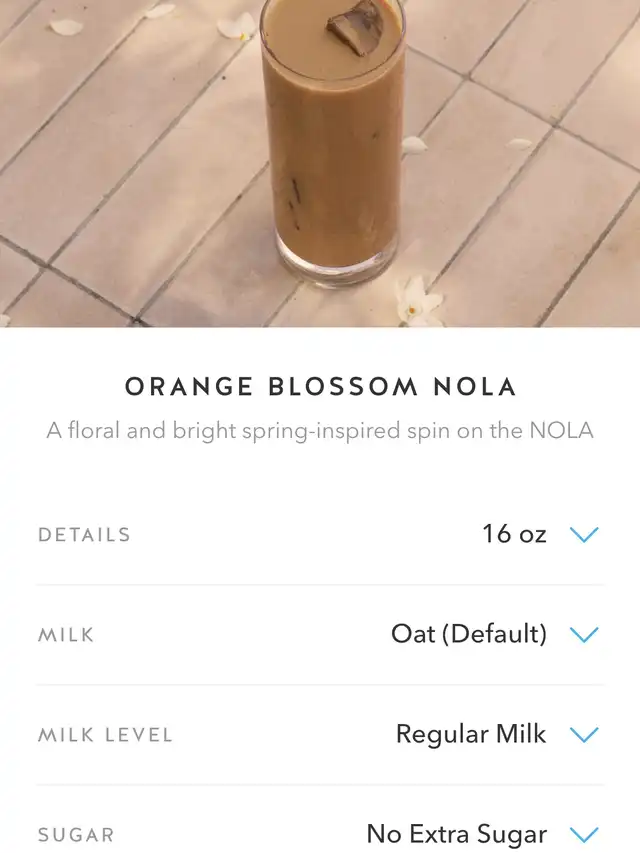Expand the Details size dropdown showing 16 oz
This screenshot has height=853, width=640.
point(583,535)
